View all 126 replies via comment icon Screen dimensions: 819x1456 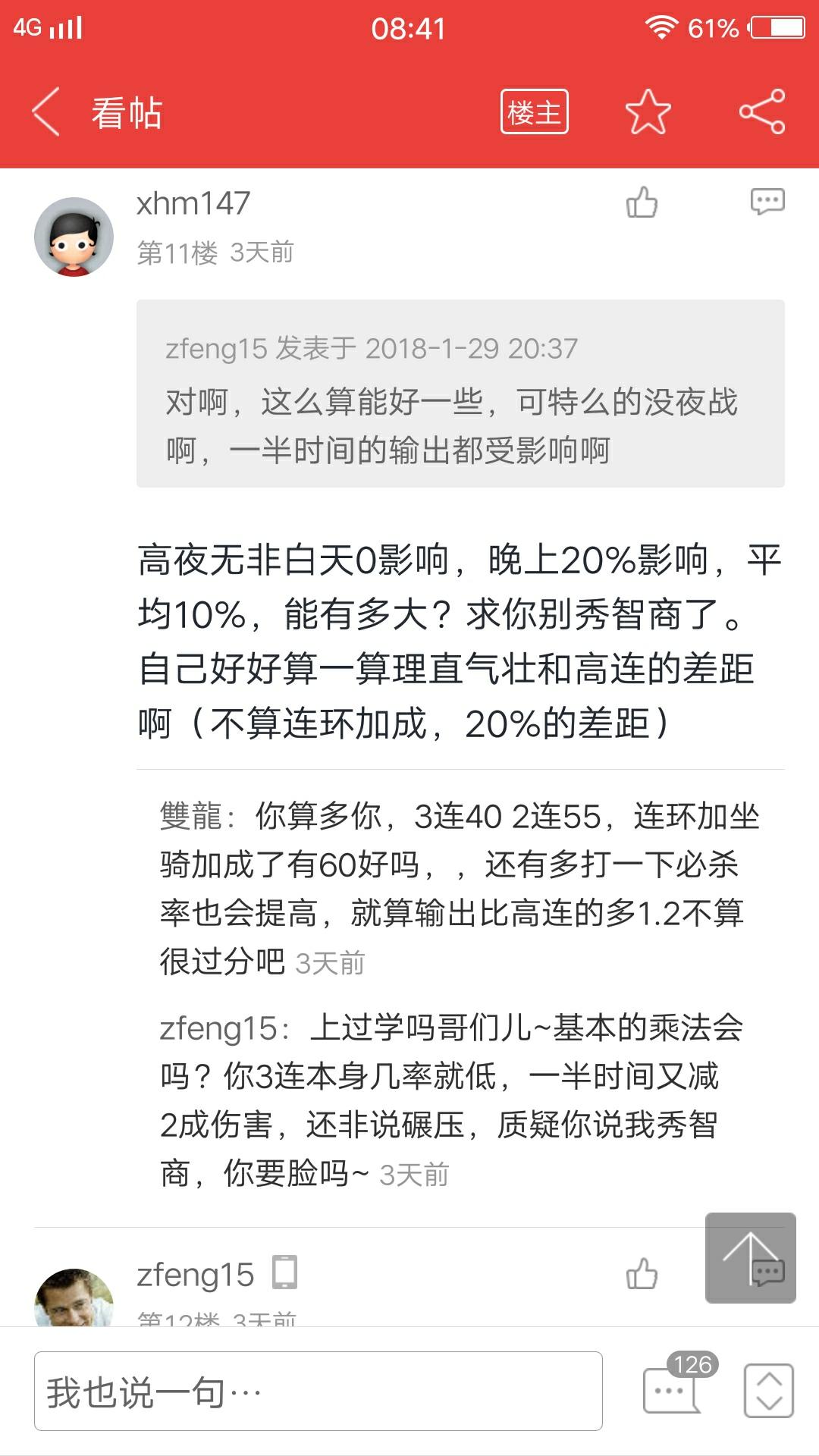click(672, 1390)
